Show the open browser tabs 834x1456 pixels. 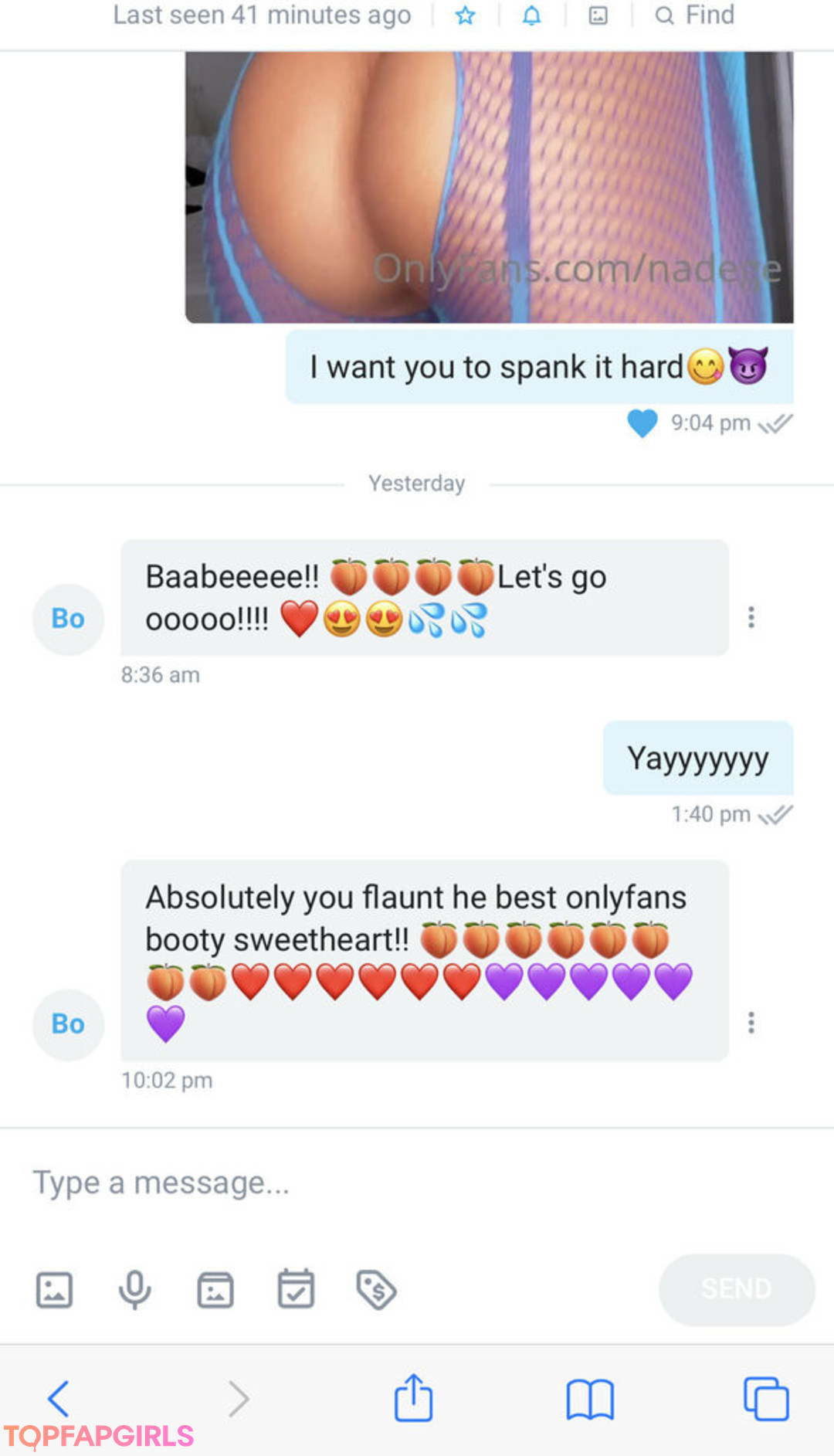pyautogui.click(x=766, y=1398)
